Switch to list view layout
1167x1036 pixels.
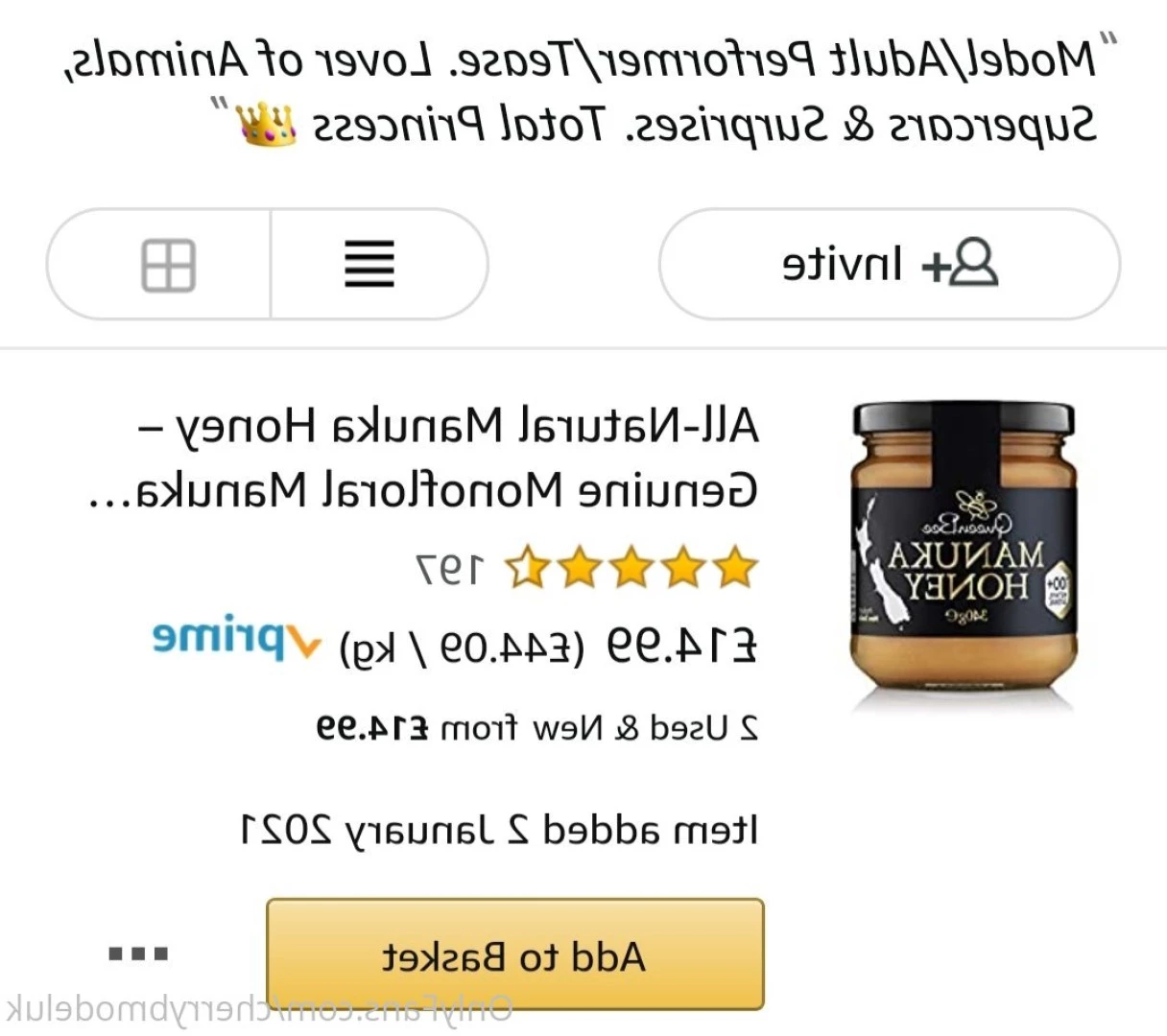click(x=369, y=265)
